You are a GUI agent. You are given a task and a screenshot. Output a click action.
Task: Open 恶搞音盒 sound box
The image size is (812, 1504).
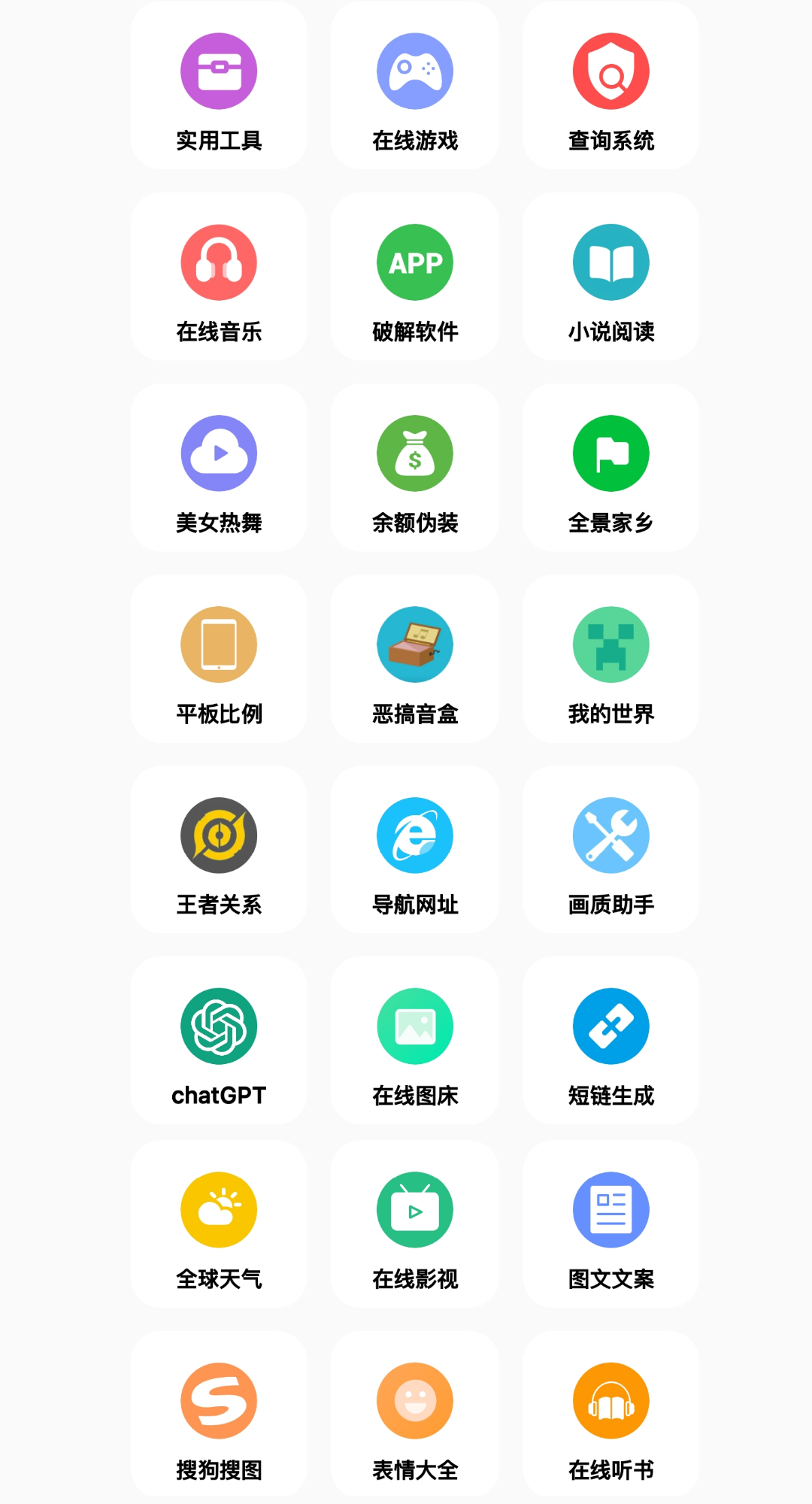click(x=415, y=660)
